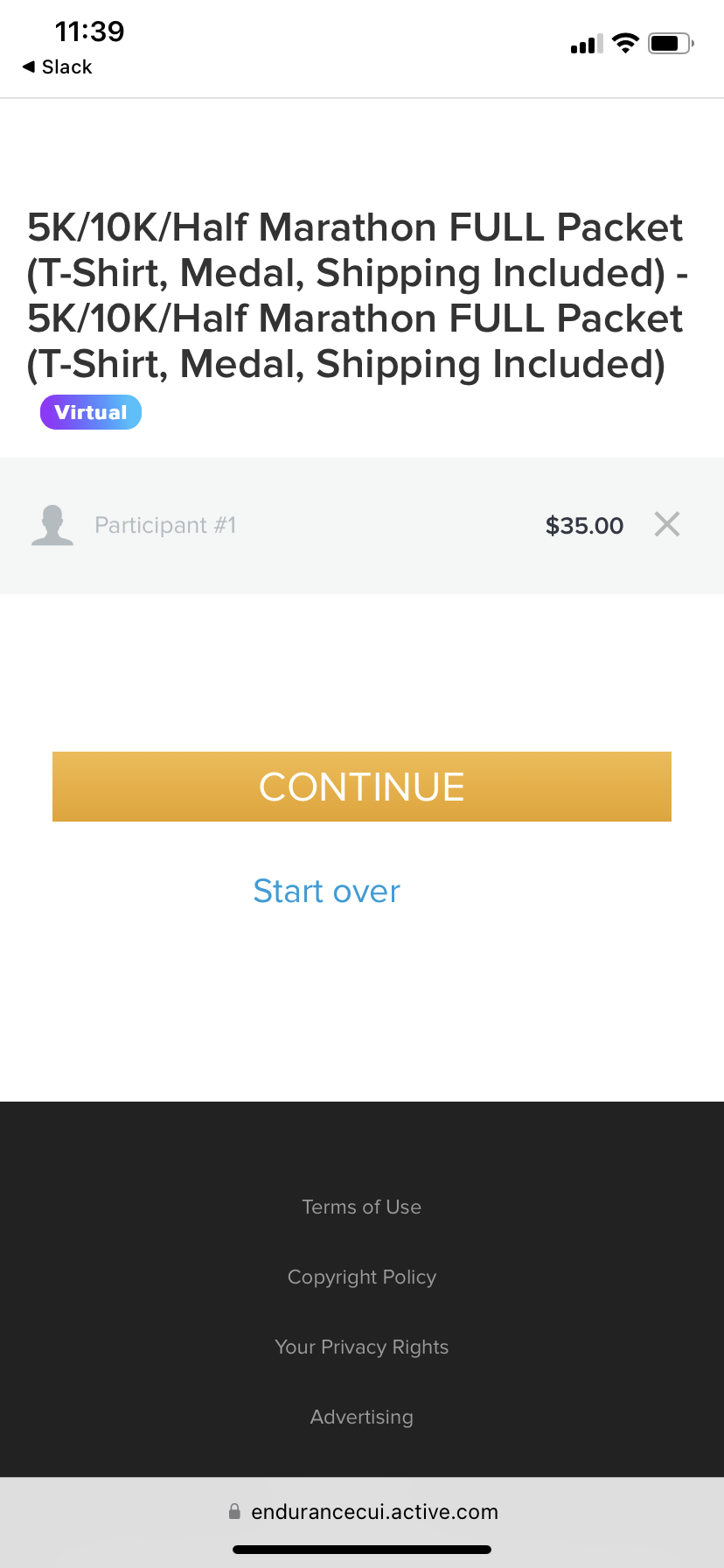Click the Start over link
The width and height of the screenshot is (724, 1568).
pos(326,890)
